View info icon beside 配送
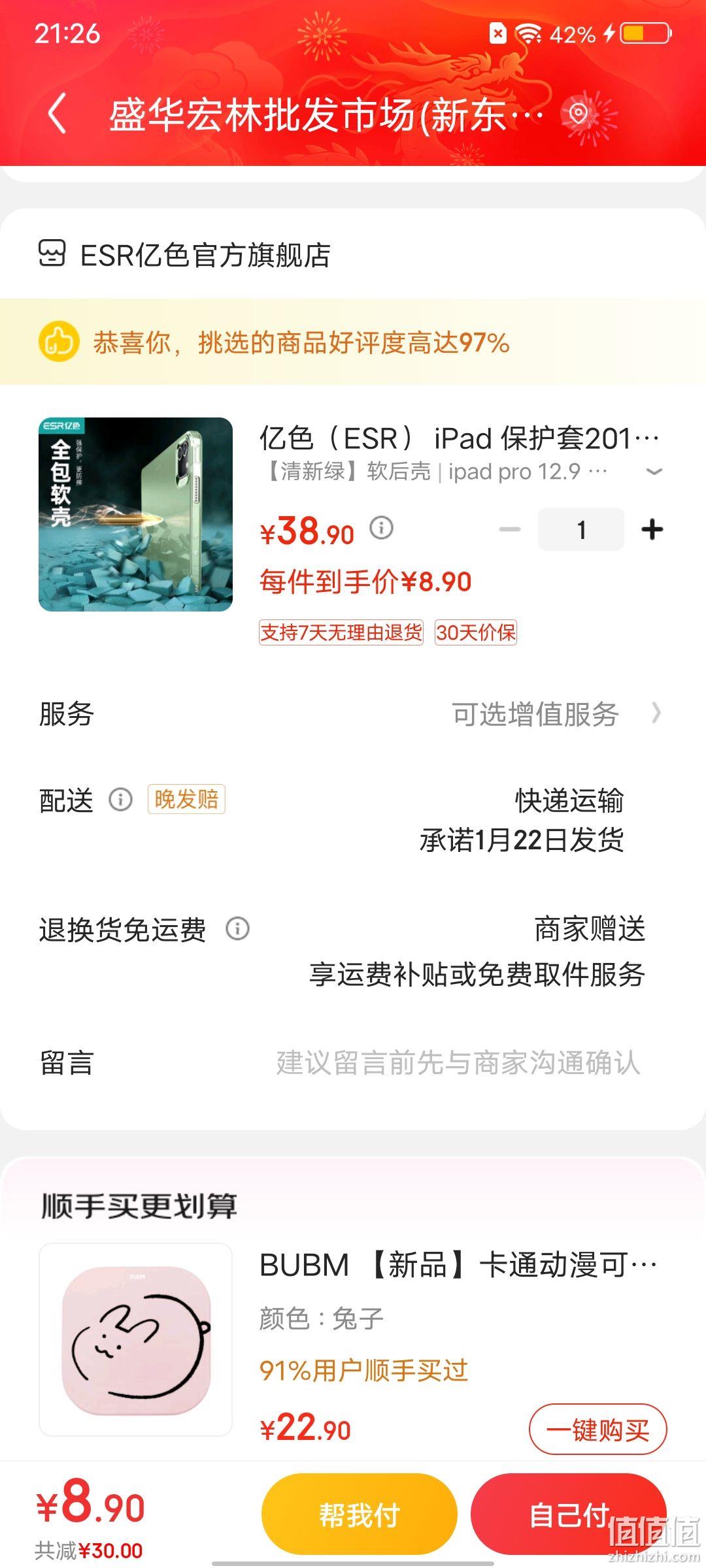This screenshot has height=1568, width=706. 120,800
